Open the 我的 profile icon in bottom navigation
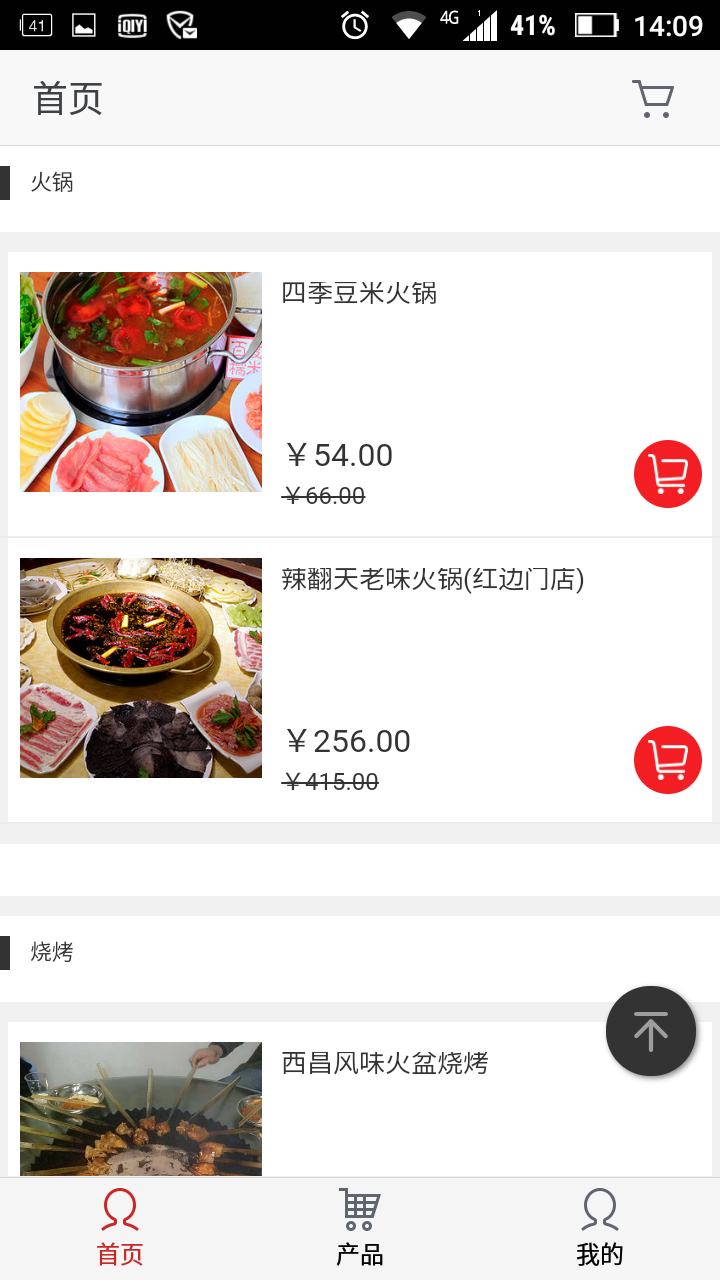The width and height of the screenshot is (720, 1280). coord(598,1209)
